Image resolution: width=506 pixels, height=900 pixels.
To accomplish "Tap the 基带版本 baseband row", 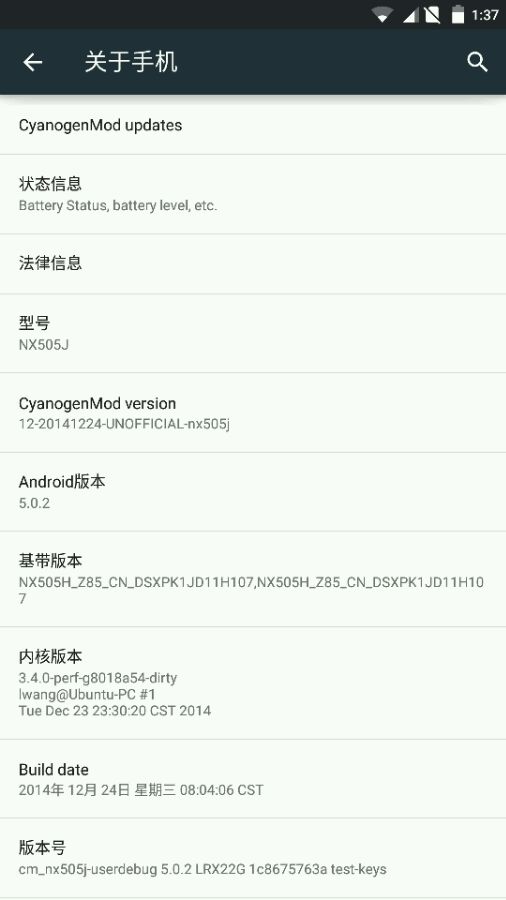I will pyautogui.click(x=253, y=579).
